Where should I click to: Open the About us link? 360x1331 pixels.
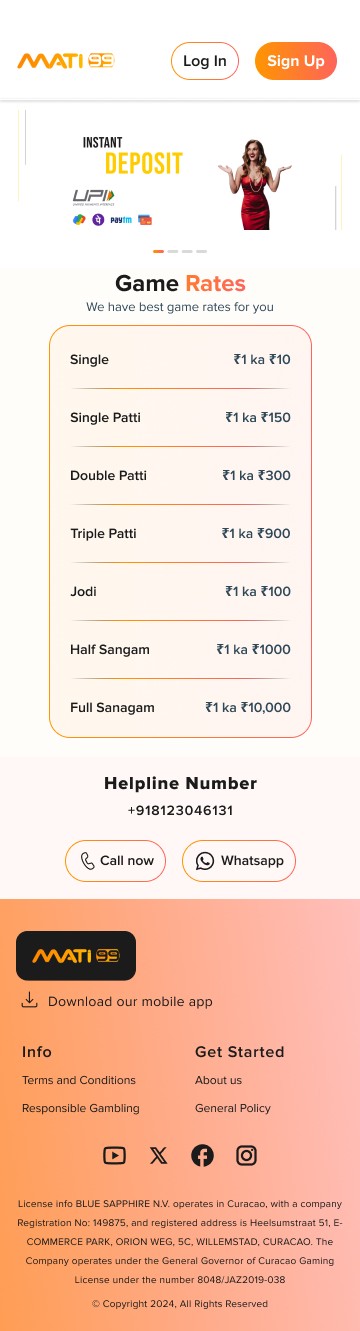pos(218,1080)
